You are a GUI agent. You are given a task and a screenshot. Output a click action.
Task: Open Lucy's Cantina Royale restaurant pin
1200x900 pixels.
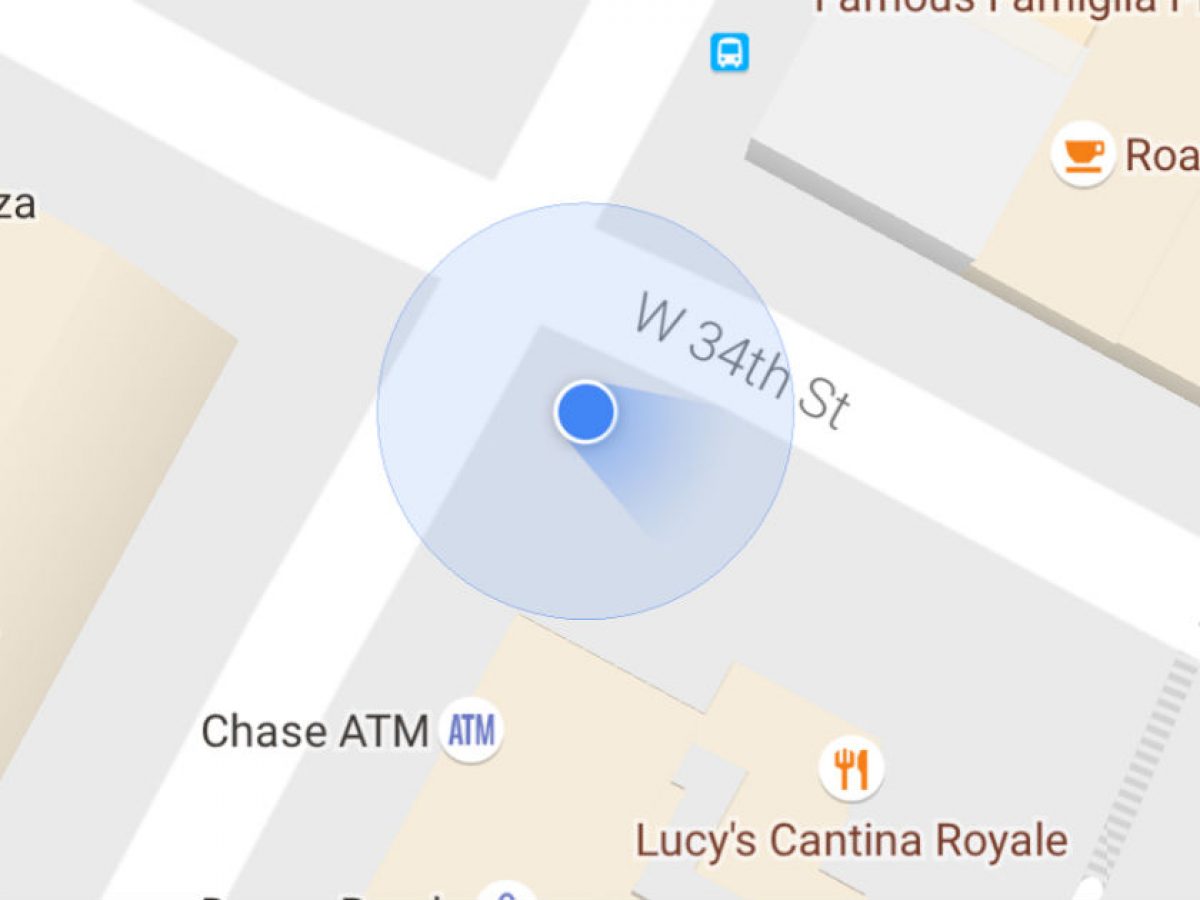pyautogui.click(x=851, y=769)
